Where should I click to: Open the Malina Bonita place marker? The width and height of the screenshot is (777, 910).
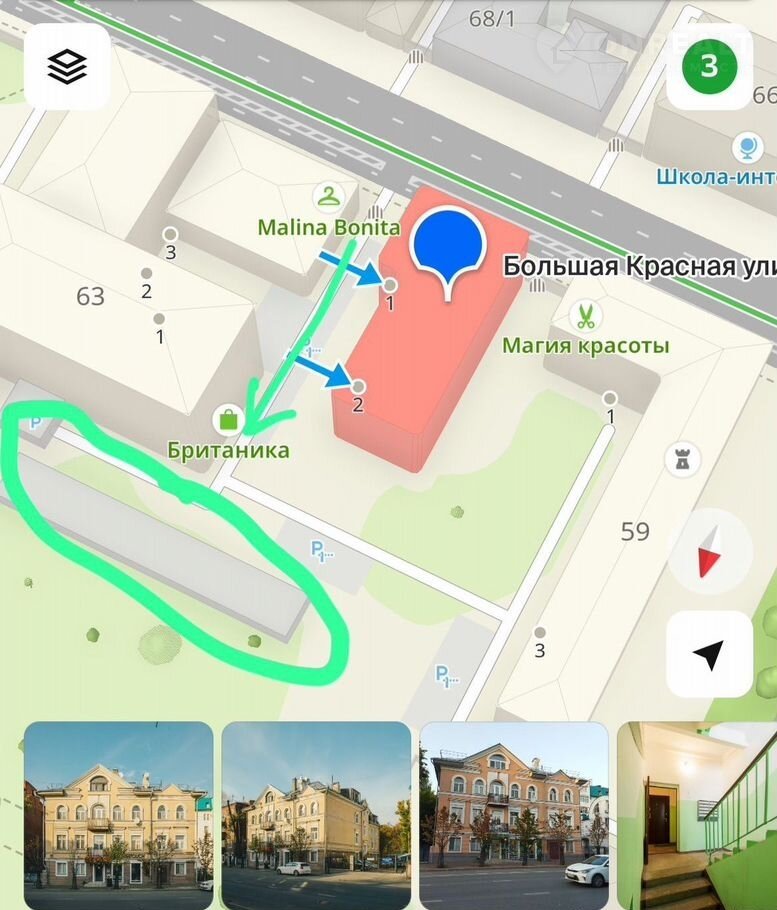point(327,197)
